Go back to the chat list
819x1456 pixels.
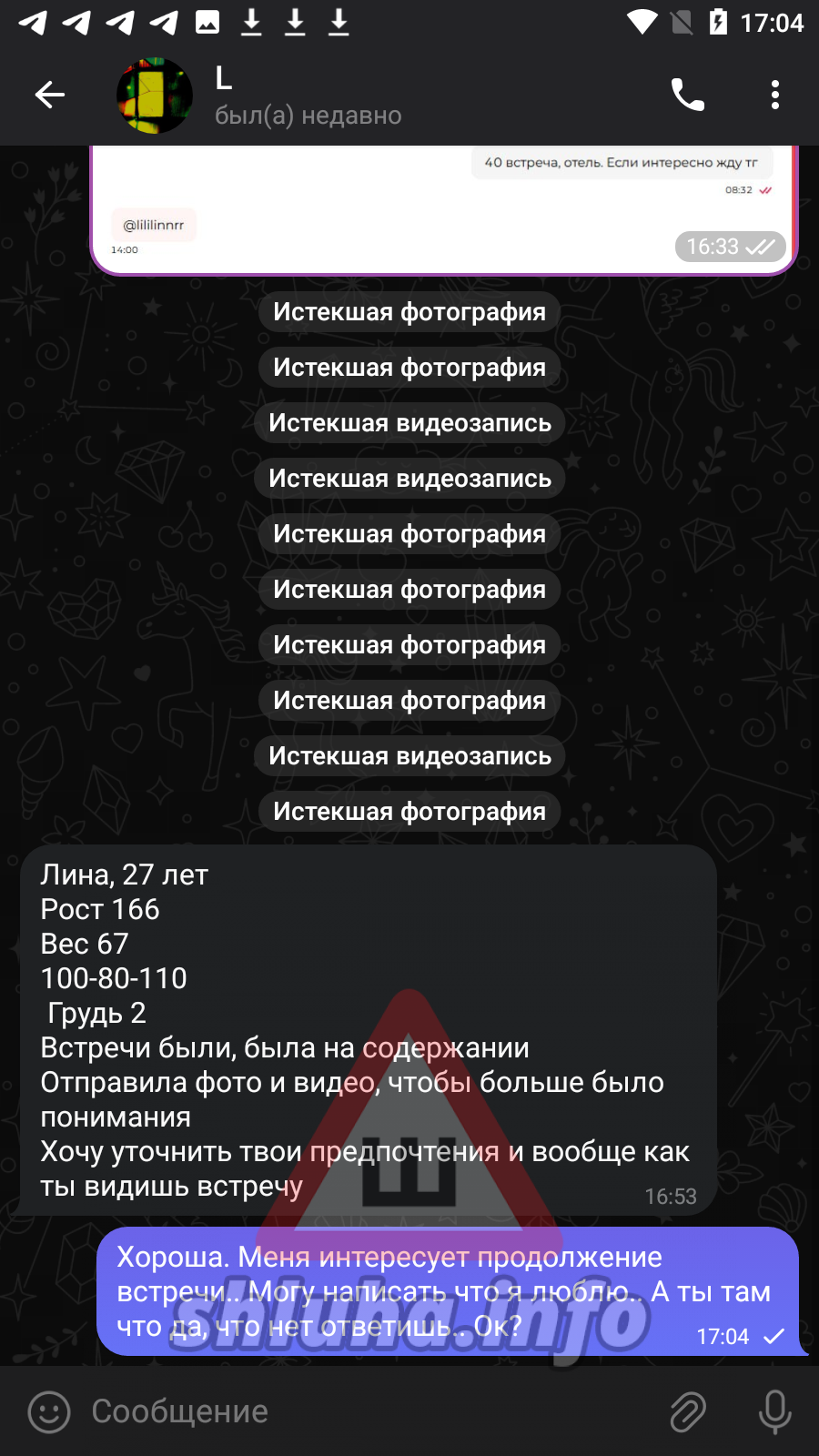tap(50, 95)
